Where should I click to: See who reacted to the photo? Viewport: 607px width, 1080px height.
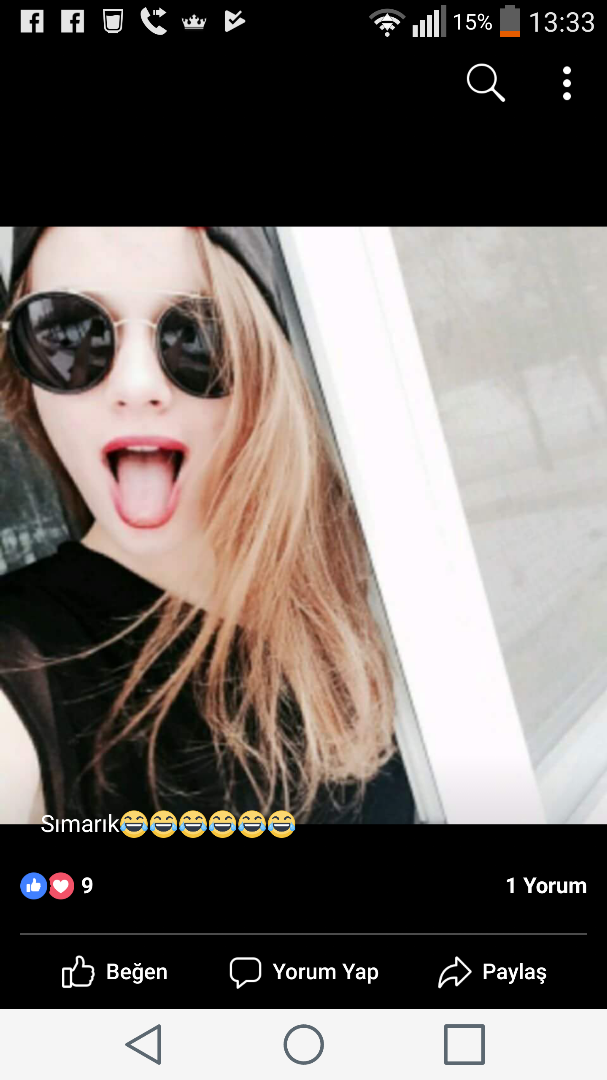[56, 885]
